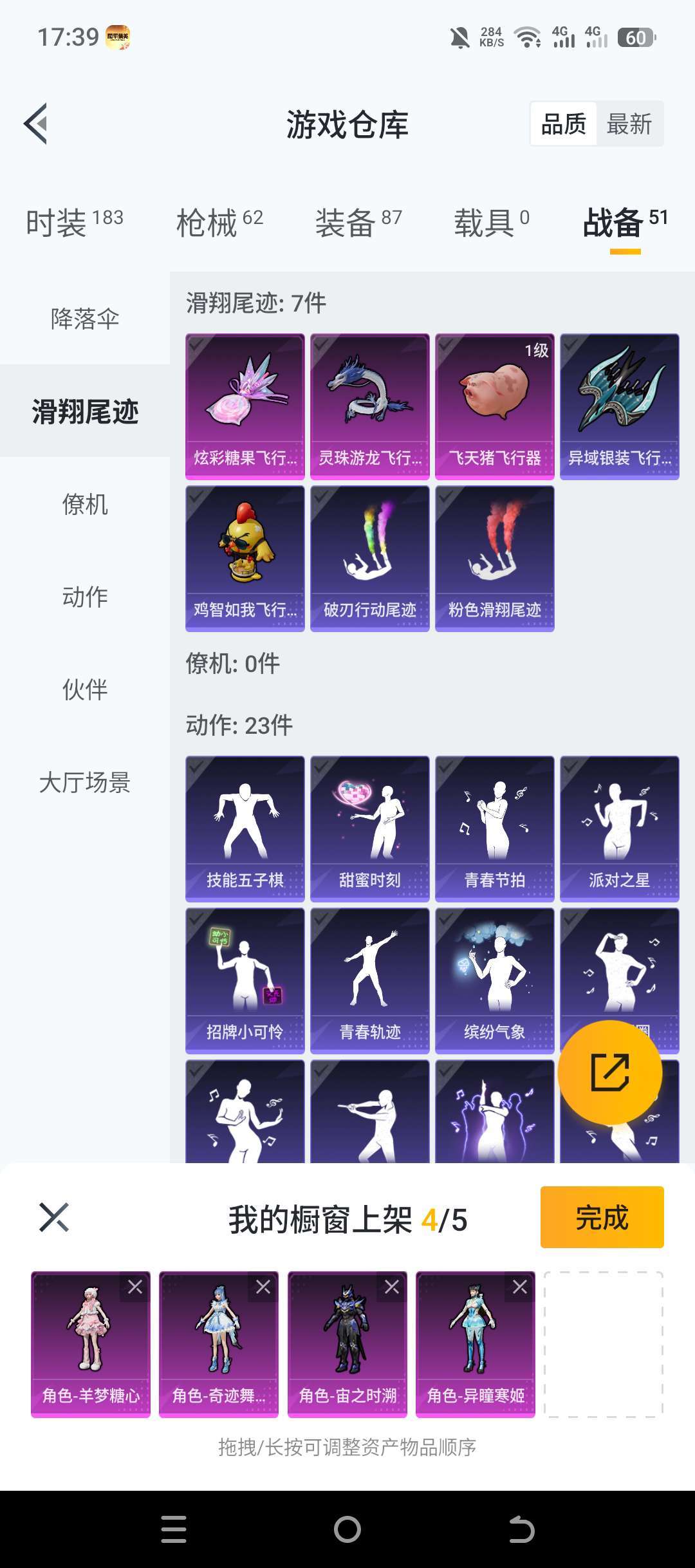Close the showcase panel with the X

(55, 1217)
